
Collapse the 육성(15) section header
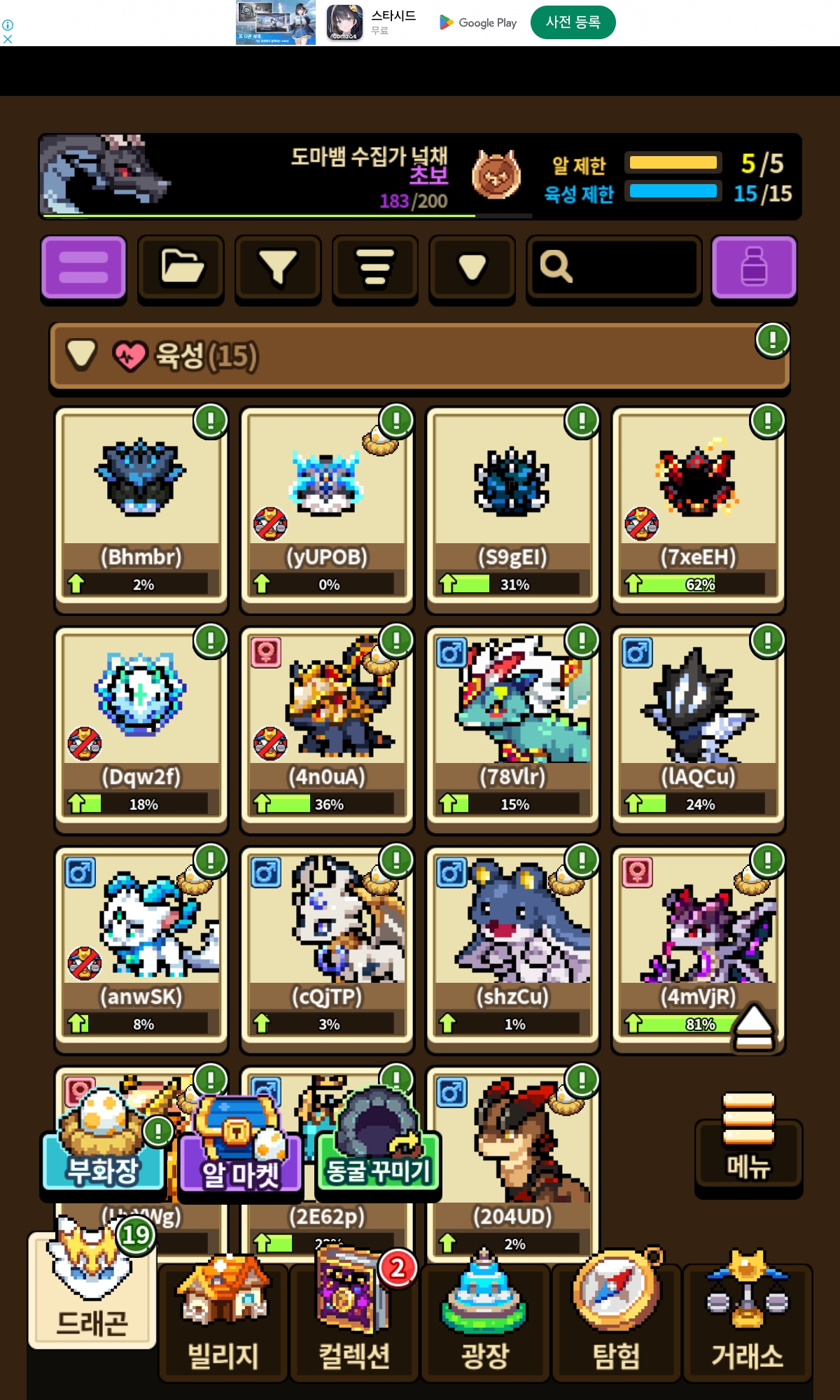click(419, 356)
